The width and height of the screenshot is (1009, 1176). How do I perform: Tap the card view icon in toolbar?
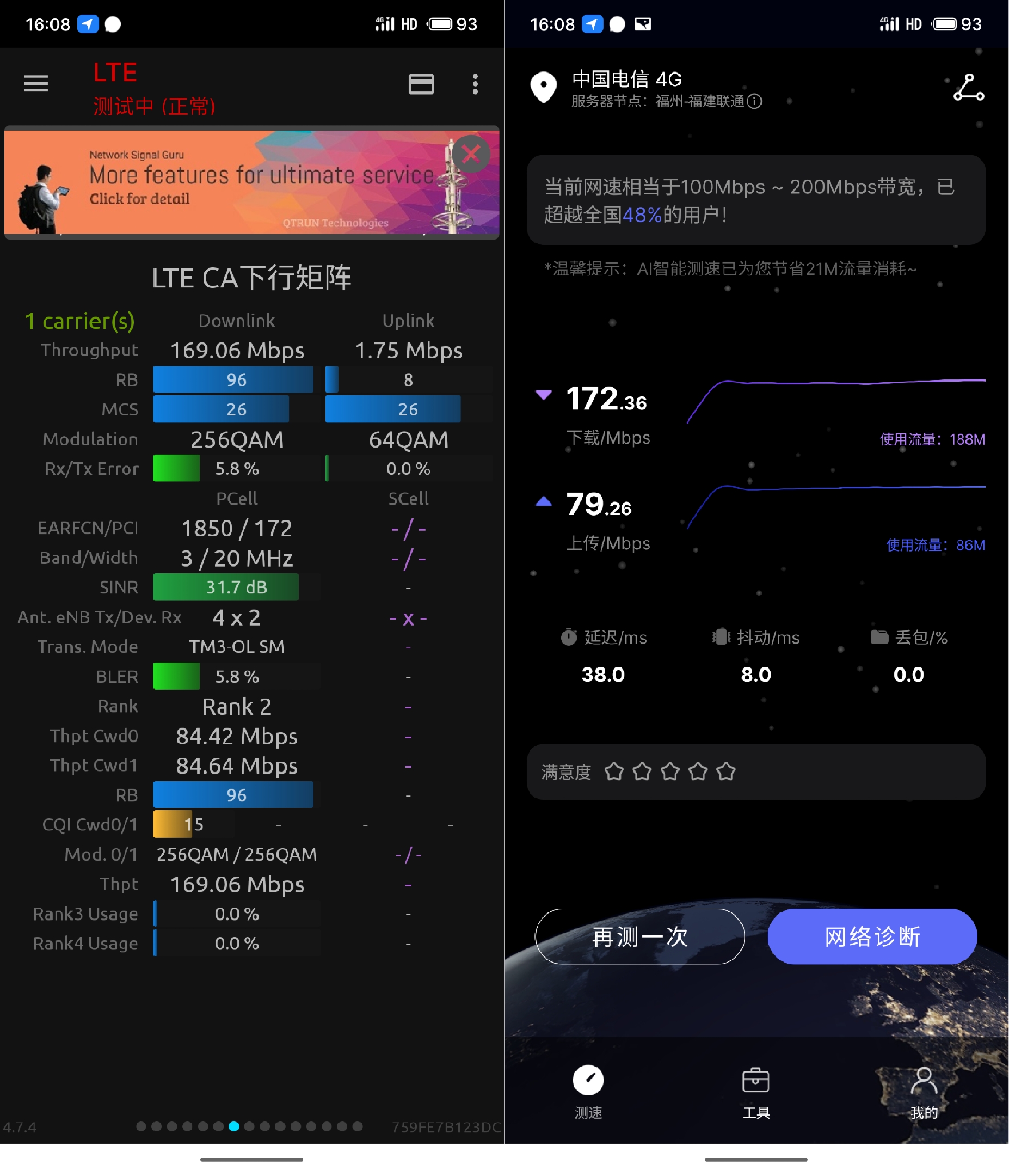point(421,84)
